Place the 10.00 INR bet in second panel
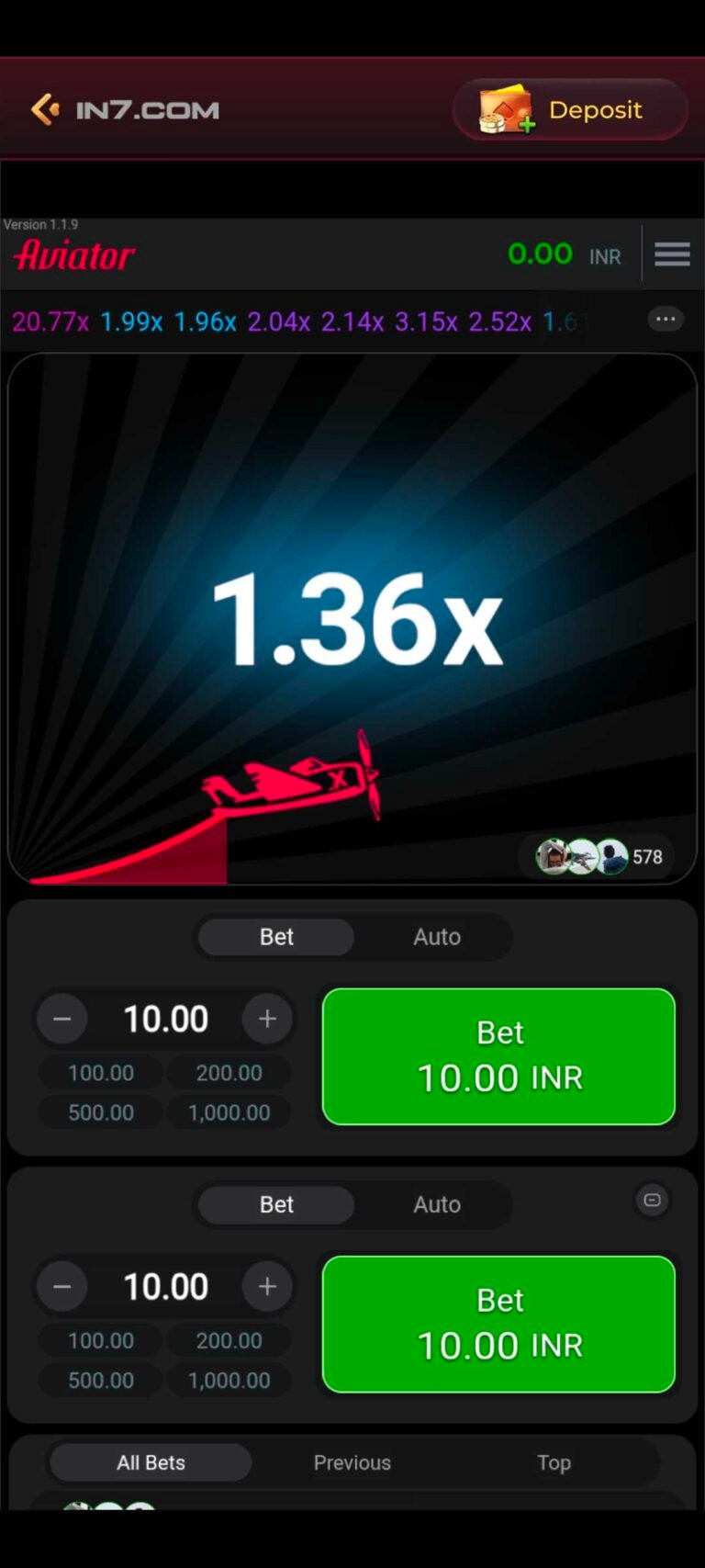The width and height of the screenshot is (705, 1568). click(x=498, y=1324)
